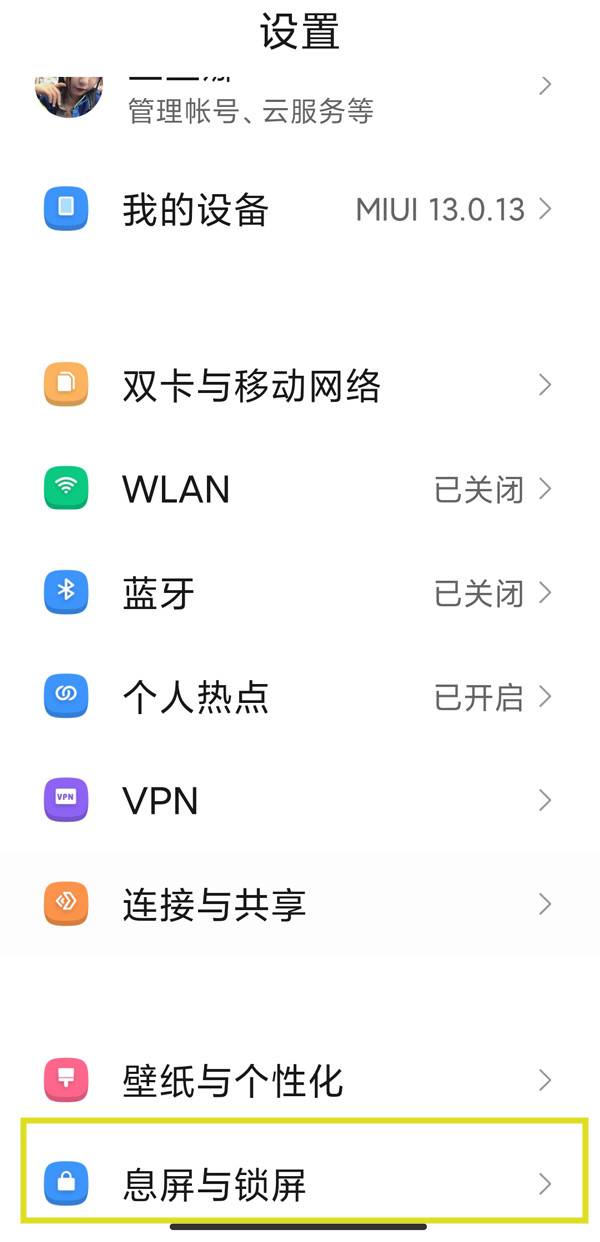This screenshot has height=1242, width=600.
Task: Open 蓝牙 Bluetooth settings
Action: (300, 593)
